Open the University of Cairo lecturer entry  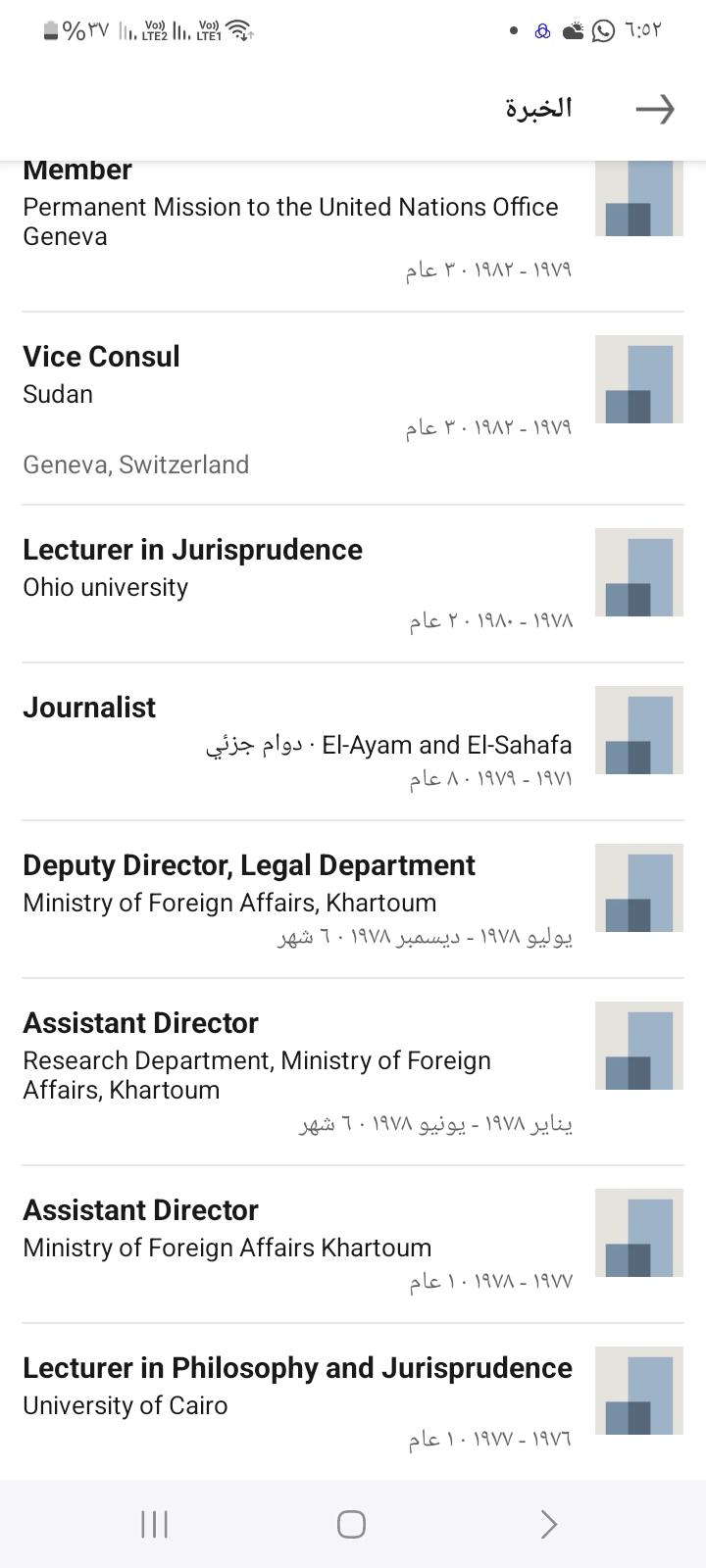353,1402
